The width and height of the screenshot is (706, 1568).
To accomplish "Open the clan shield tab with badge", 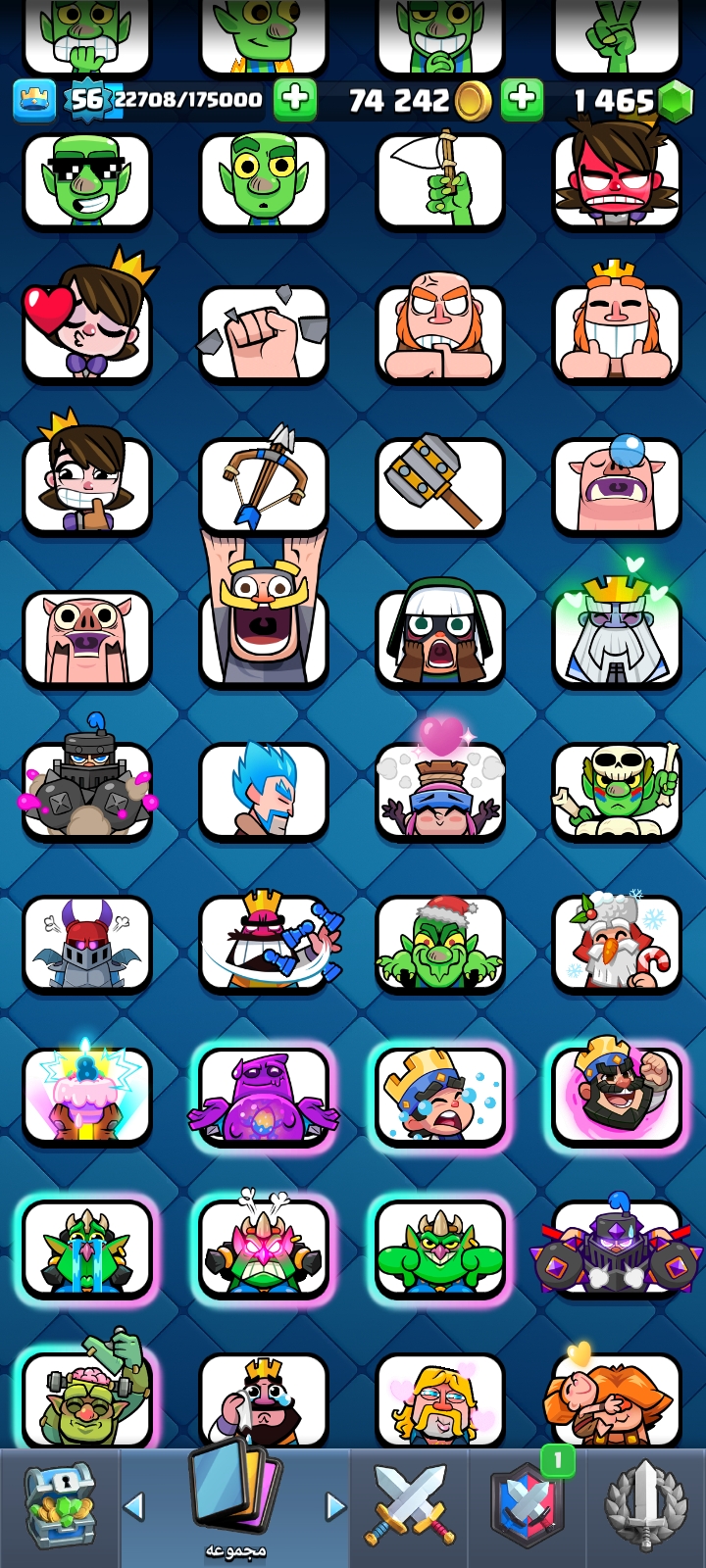I will point(528,1505).
